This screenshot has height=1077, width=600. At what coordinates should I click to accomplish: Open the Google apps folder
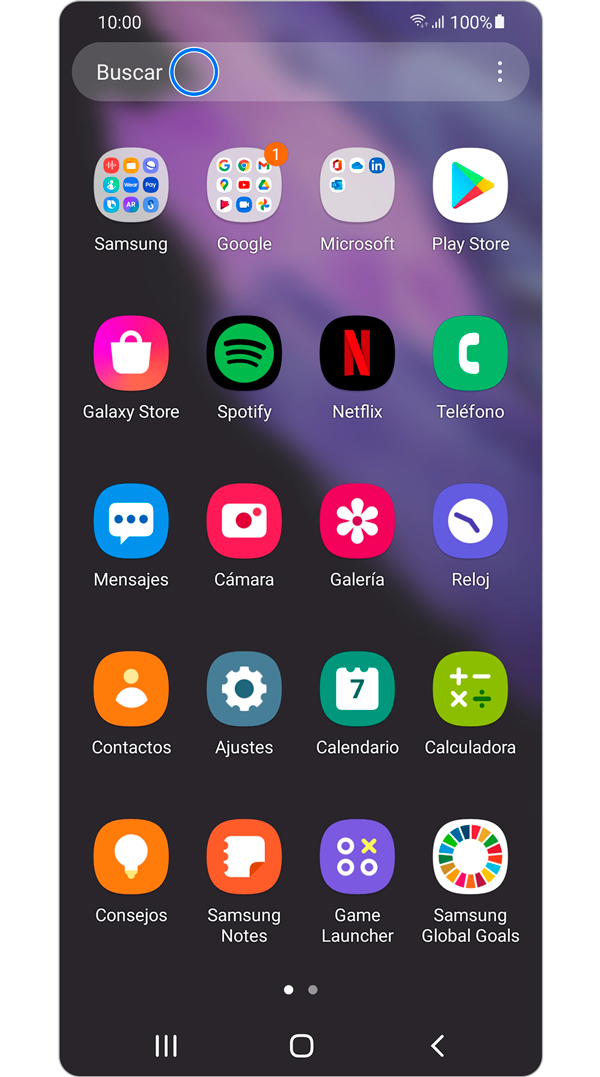point(244,186)
